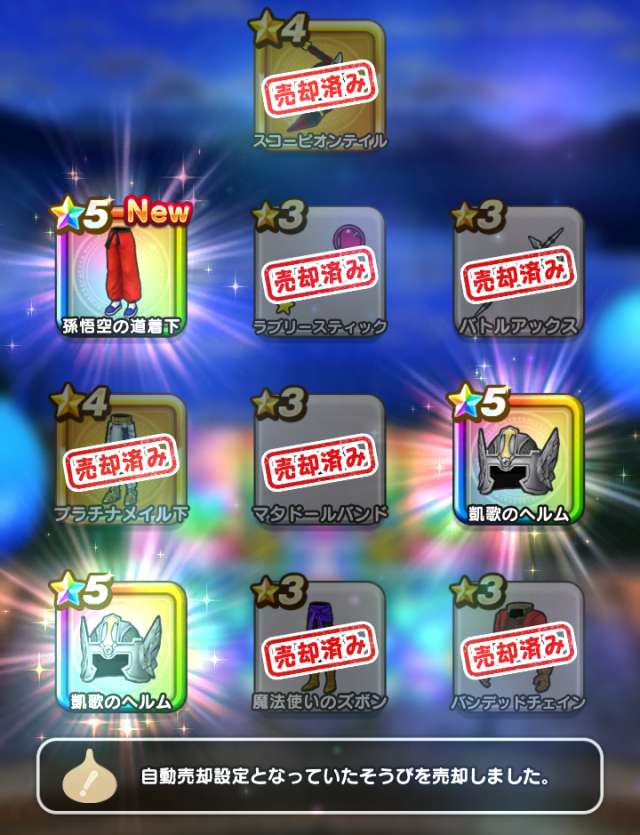This screenshot has width=640, height=835.
Task: Open the 孫悟空の道着下 New item tile
Action: (120, 271)
